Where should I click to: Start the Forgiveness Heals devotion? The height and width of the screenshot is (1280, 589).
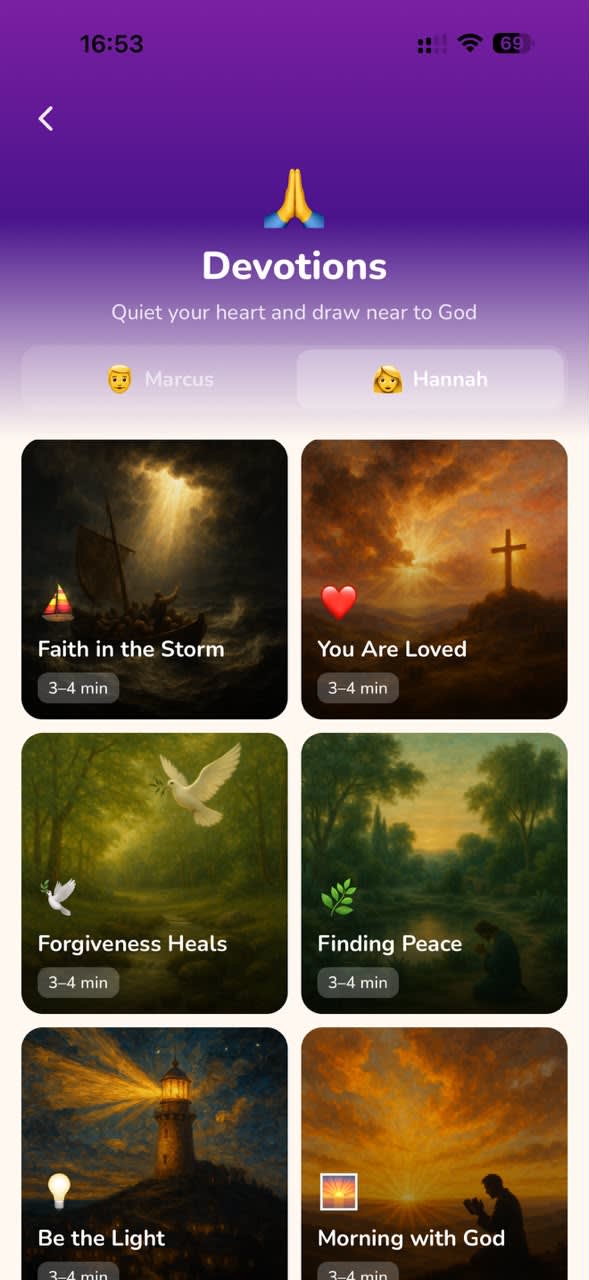[x=155, y=873]
